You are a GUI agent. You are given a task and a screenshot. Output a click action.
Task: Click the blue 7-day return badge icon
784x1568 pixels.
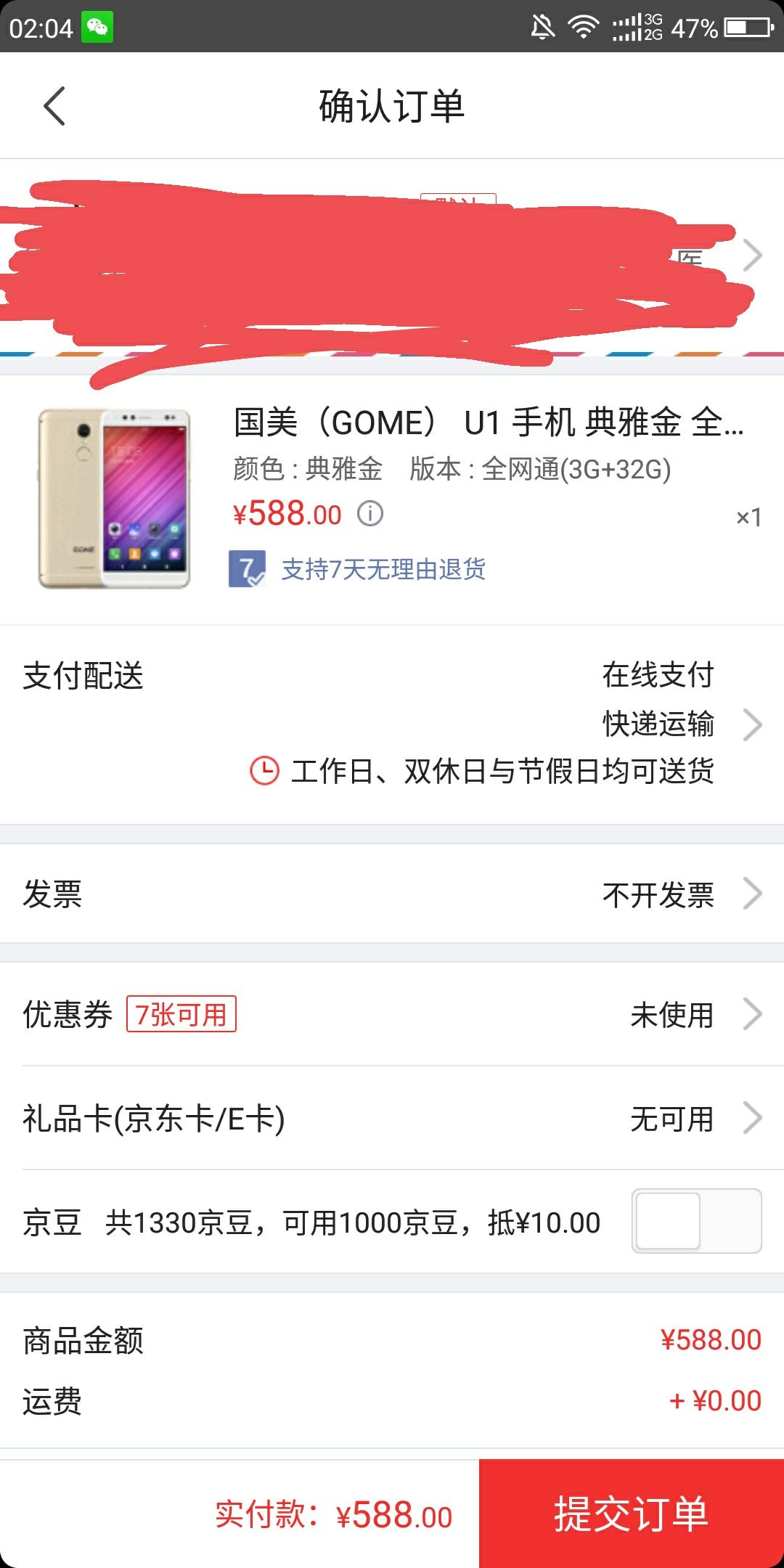(247, 571)
